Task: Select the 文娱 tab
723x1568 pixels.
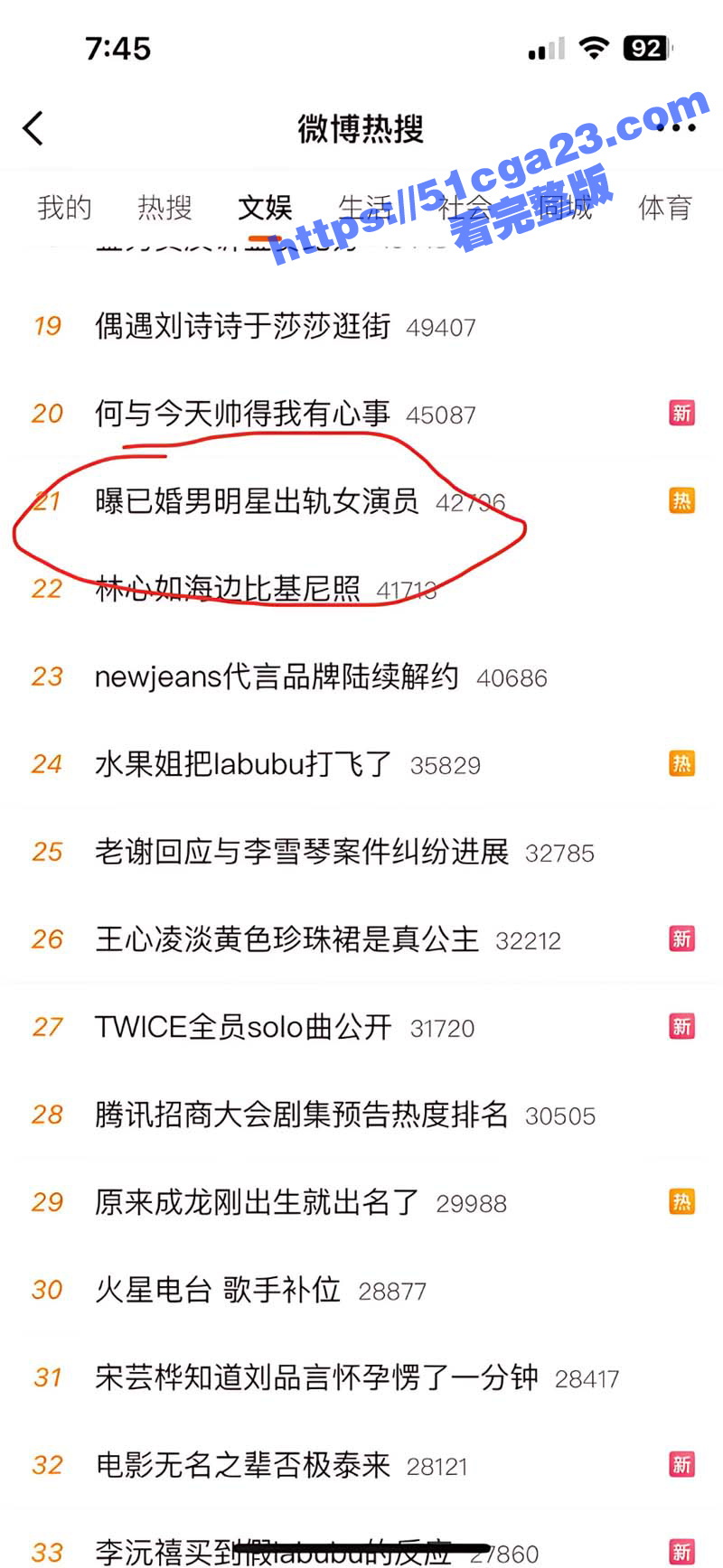Action: click(265, 208)
